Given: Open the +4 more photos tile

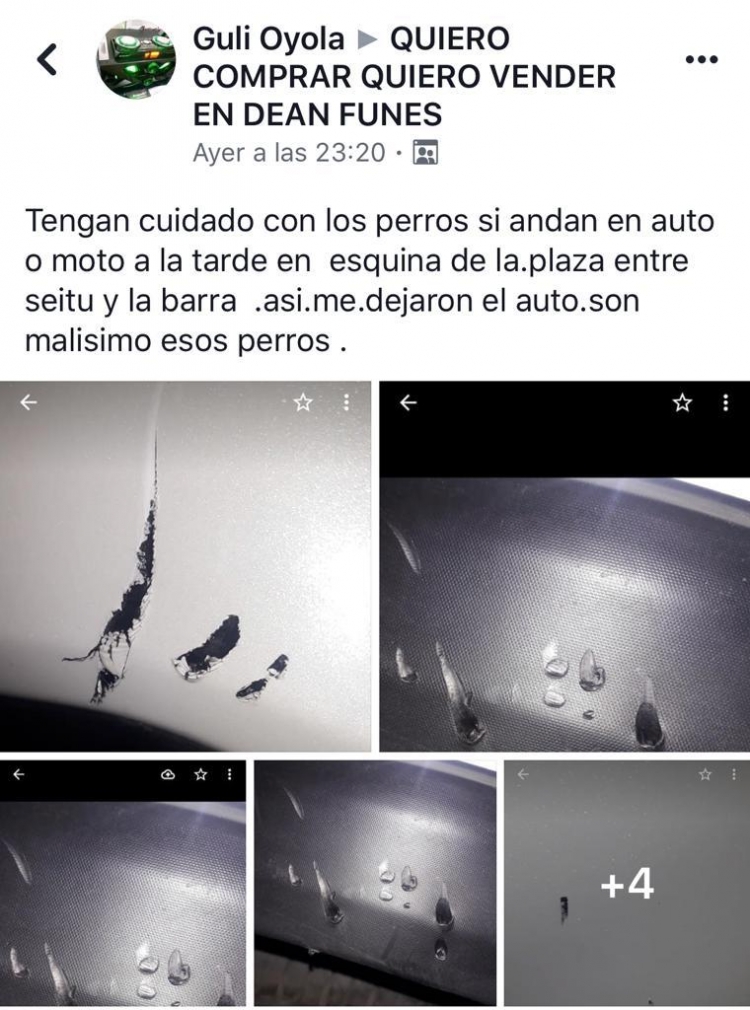Looking at the screenshot, I should point(627,883).
